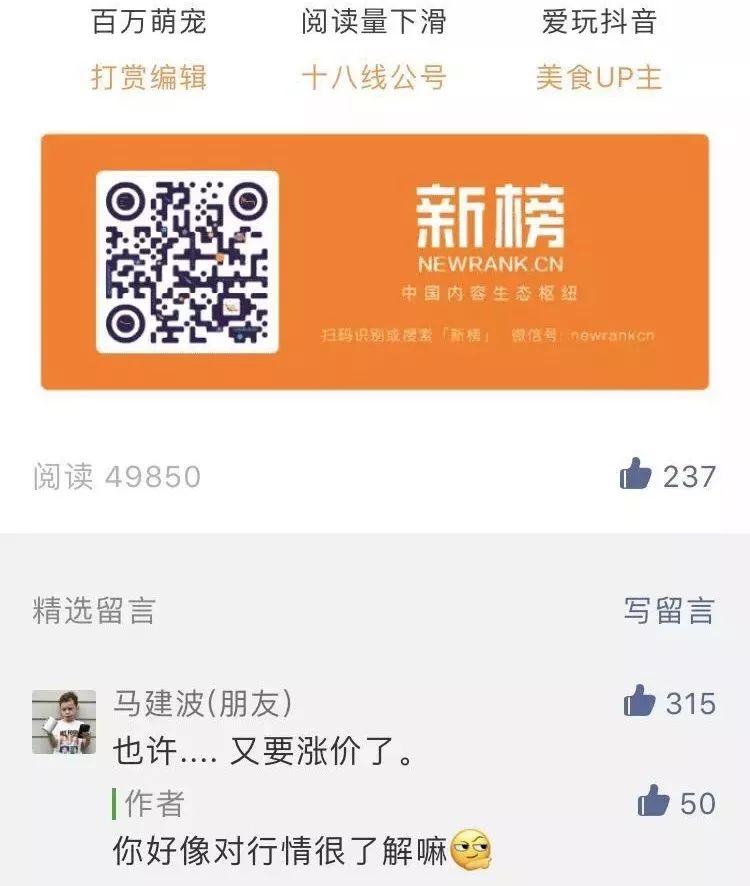Open 马建波's profile avatar

tap(64, 722)
